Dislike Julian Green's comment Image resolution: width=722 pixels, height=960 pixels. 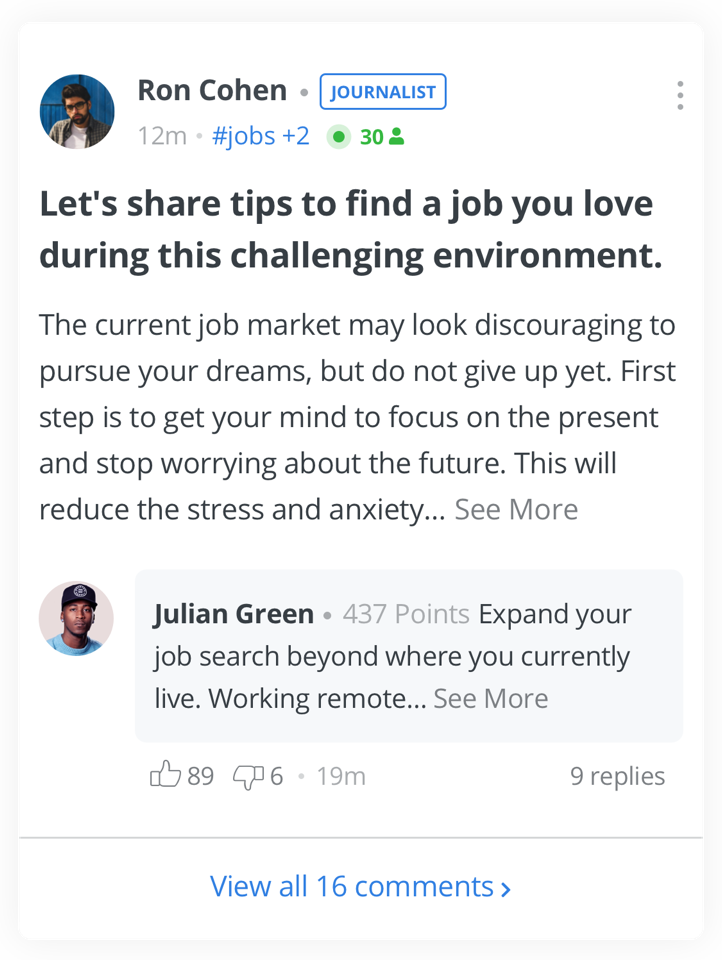click(x=247, y=776)
